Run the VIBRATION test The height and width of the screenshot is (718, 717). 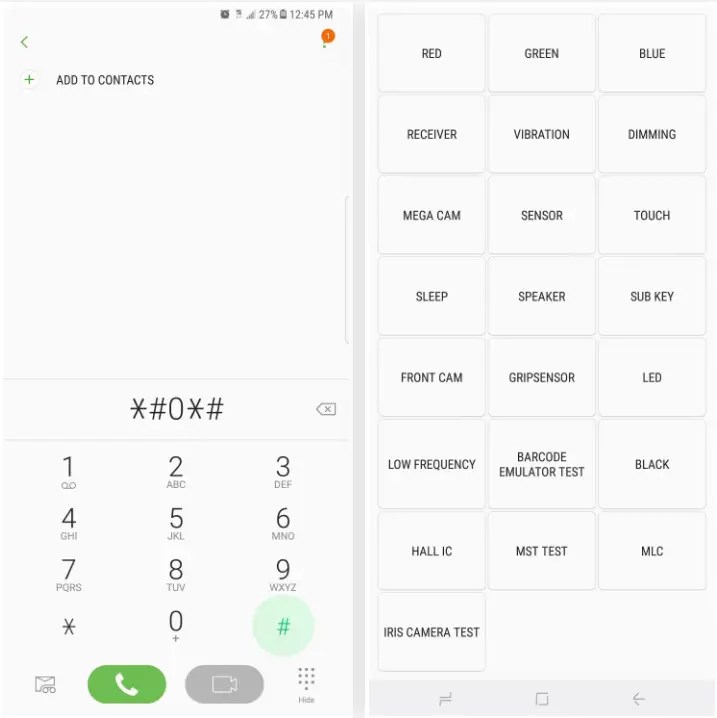[x=541, y=135]
